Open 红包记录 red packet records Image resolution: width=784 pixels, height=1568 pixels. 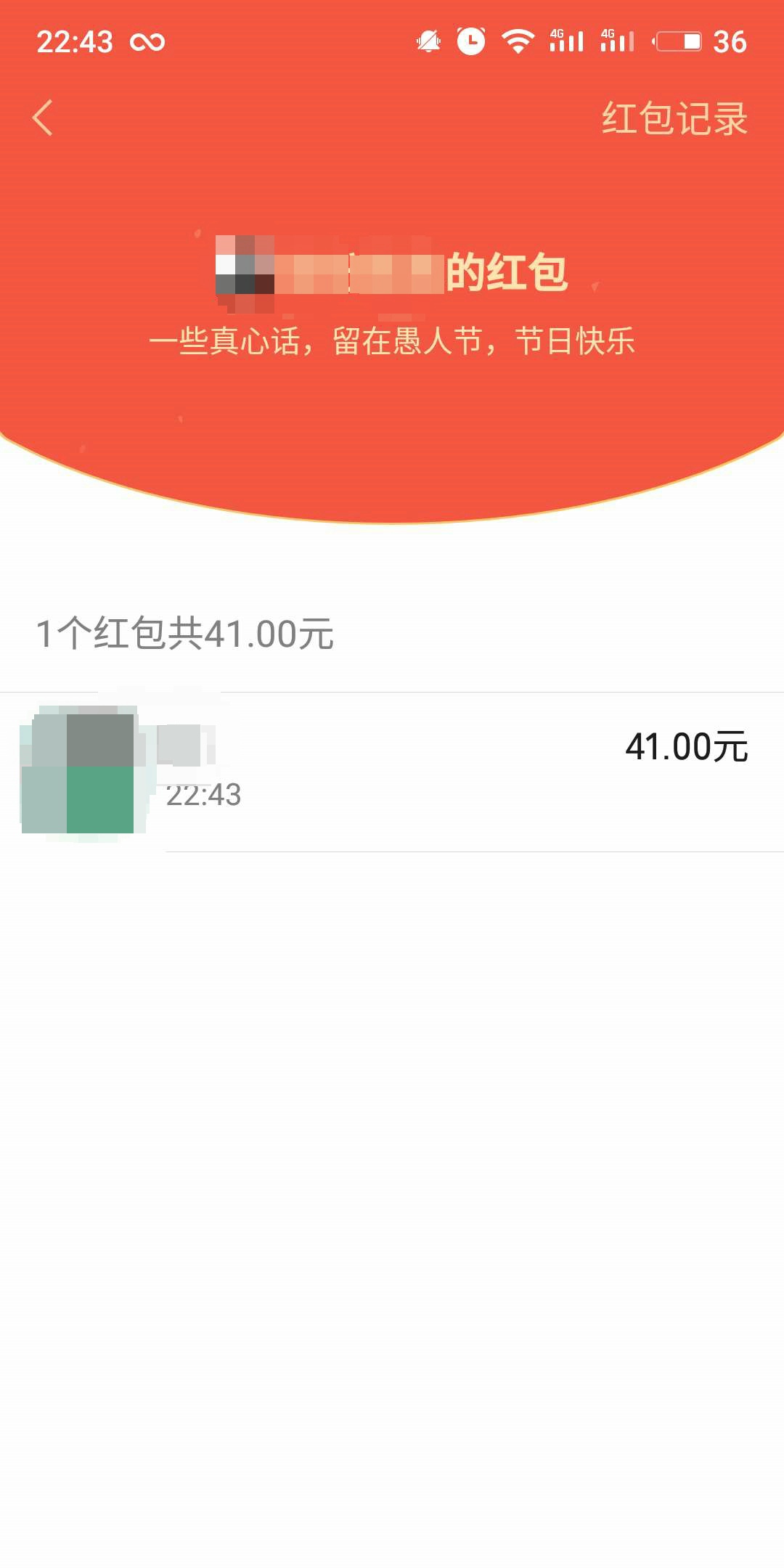[x=674, y=118]
